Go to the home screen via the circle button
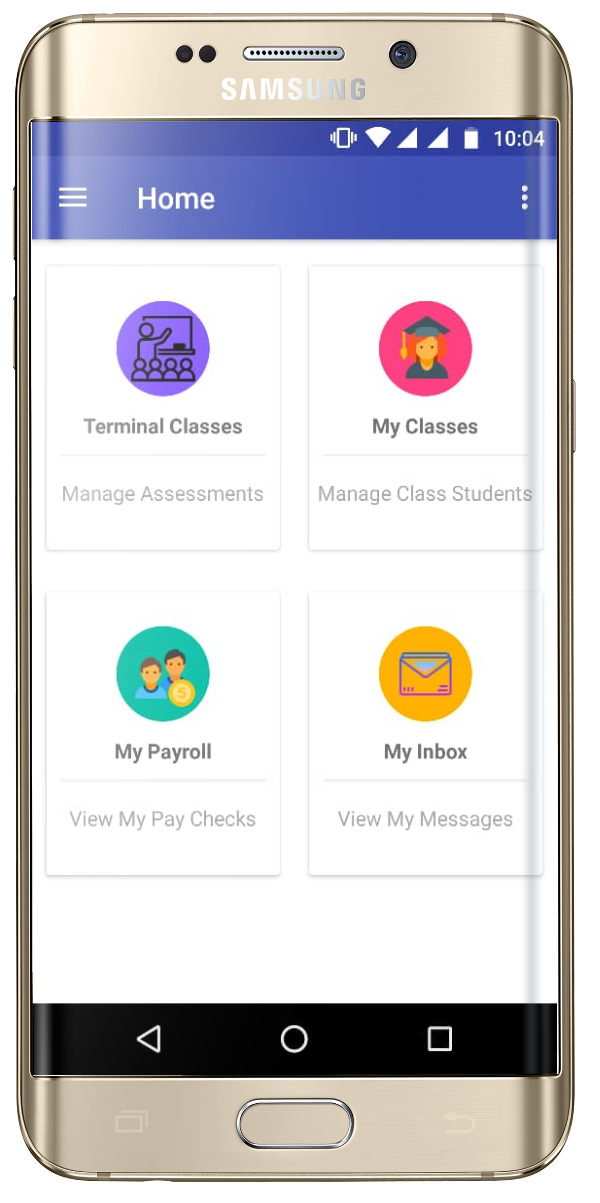The image size is (600, 1203). pyautogui.click(x=294, y=1039)
